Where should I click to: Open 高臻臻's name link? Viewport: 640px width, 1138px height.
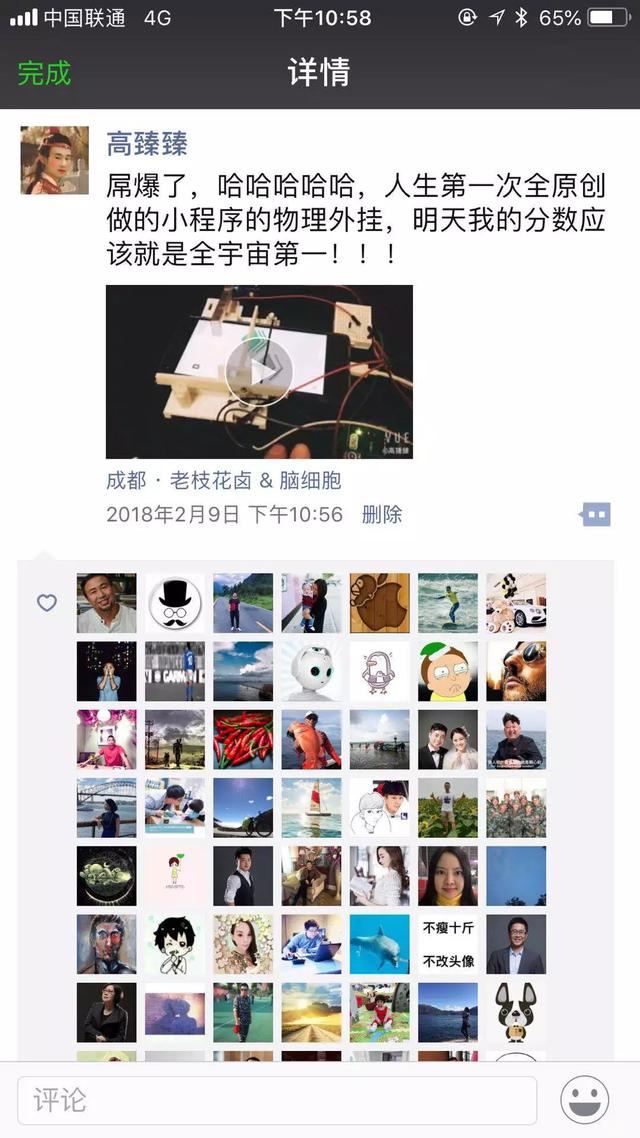146,144
